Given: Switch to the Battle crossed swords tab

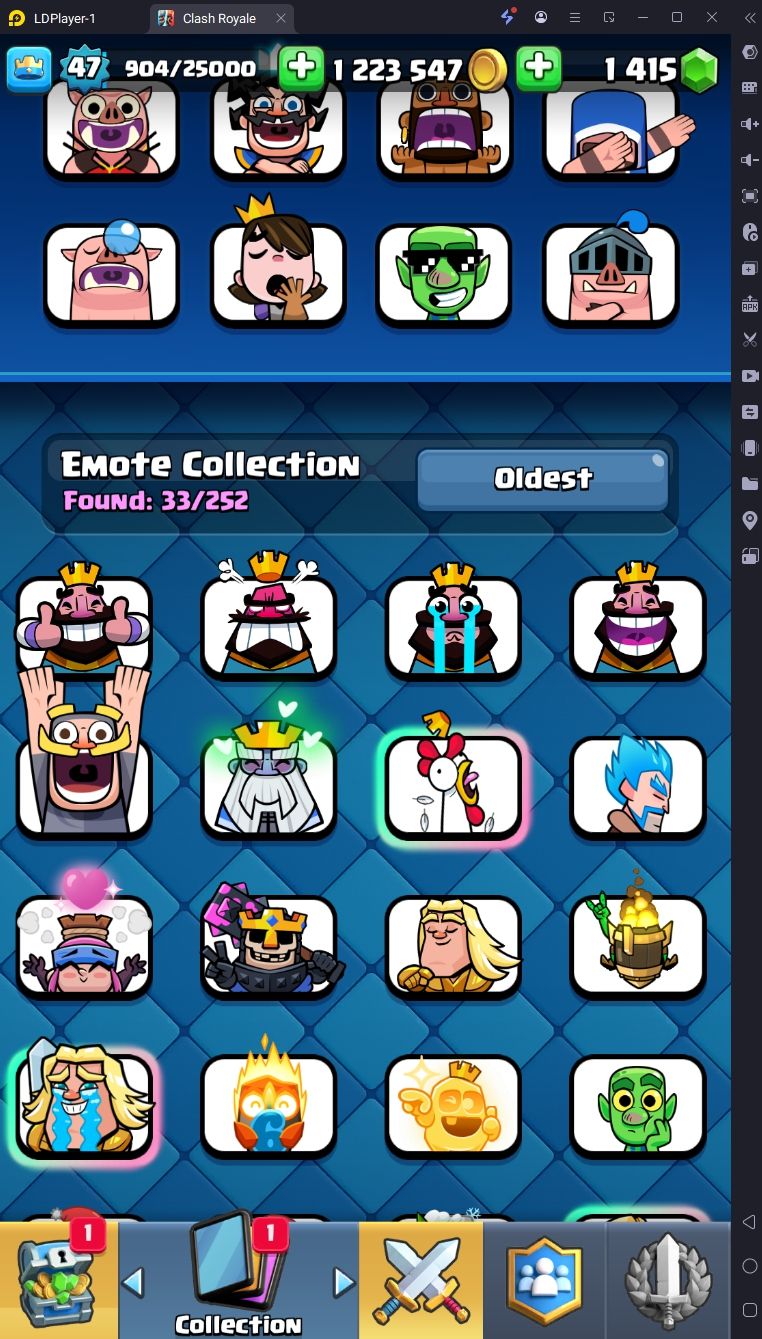Looking at the screenshot, I should pyautogui.click(x=421, y=1280).
